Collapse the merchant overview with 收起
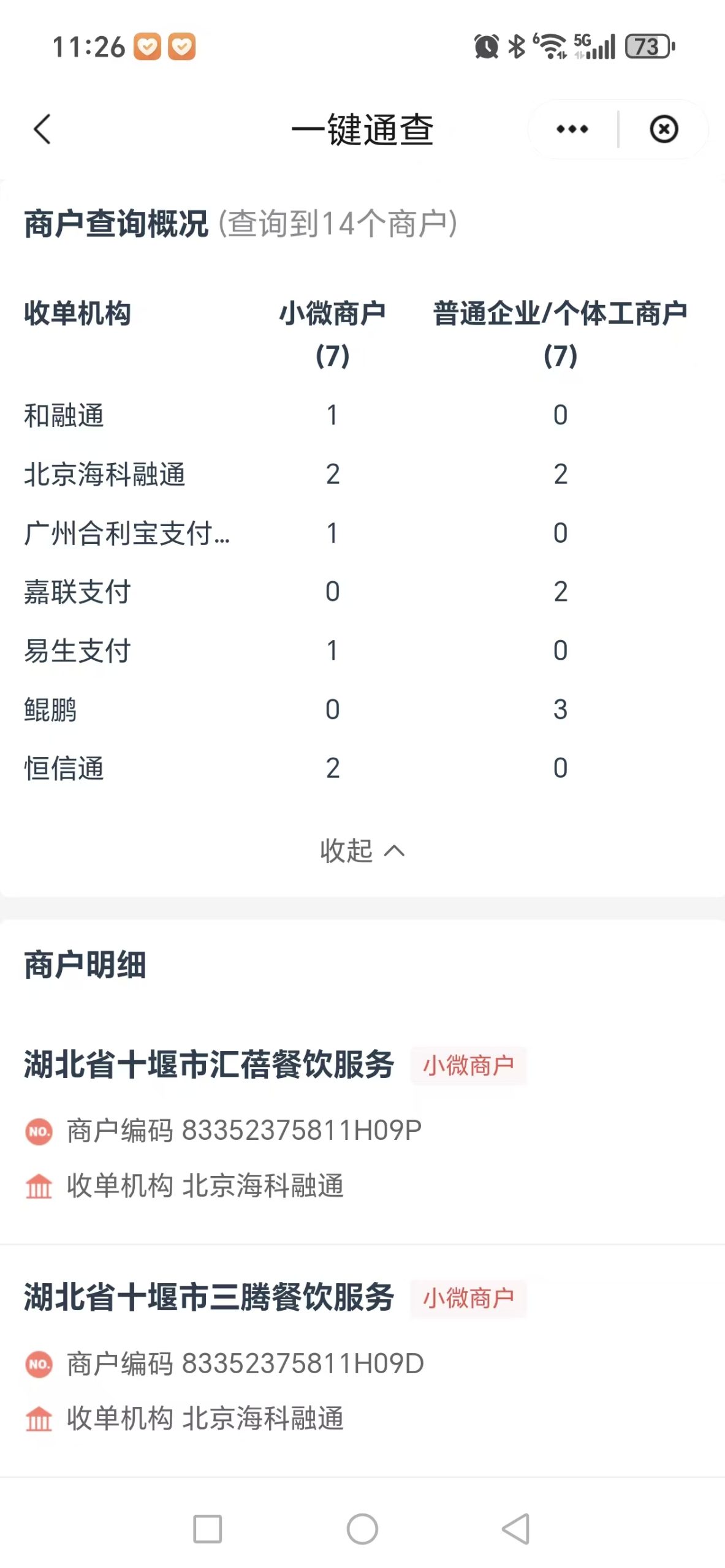This screenshot has height=1568, width=725. click(362, 850)
